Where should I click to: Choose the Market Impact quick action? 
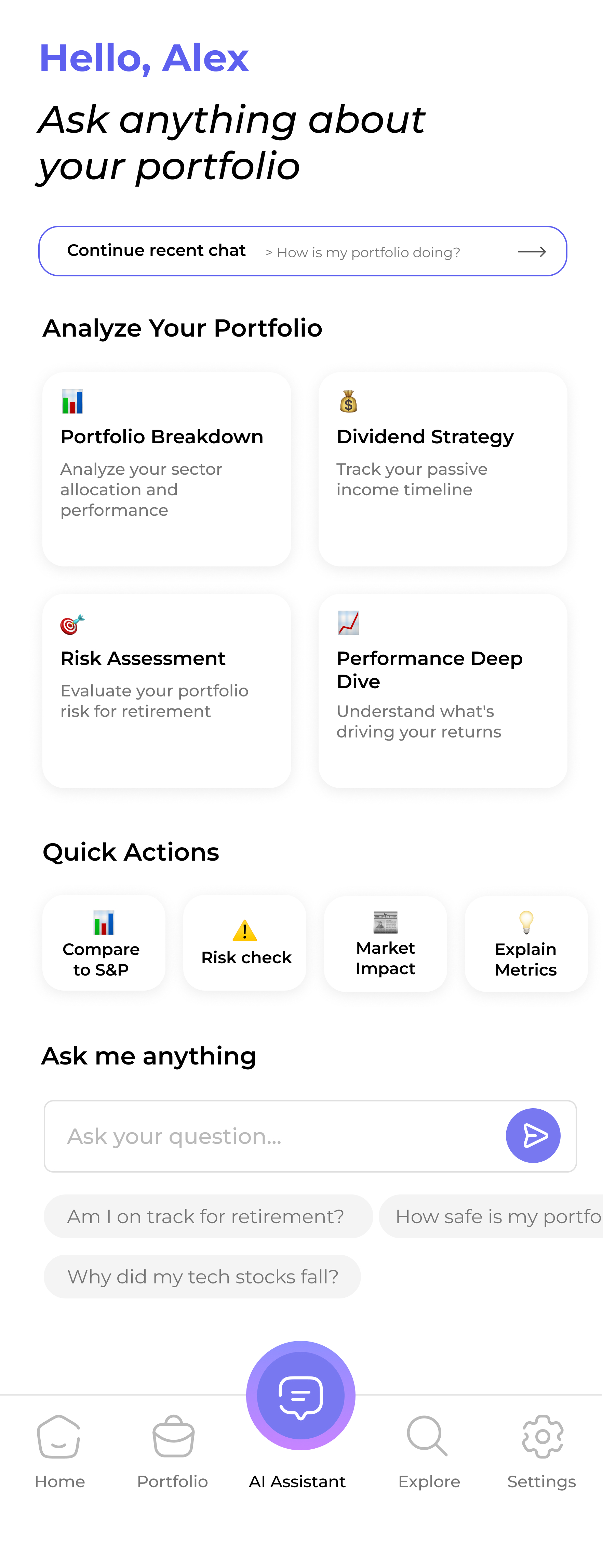click(385, 943)
